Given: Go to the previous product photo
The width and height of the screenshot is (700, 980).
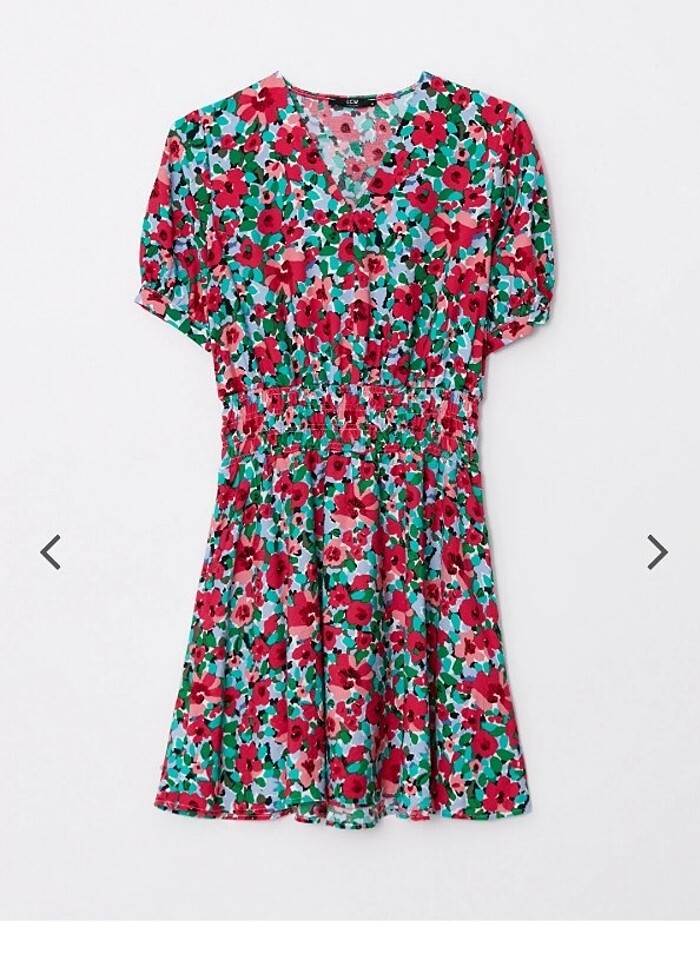Looking at the screenshot, I should tap(50, 551).
